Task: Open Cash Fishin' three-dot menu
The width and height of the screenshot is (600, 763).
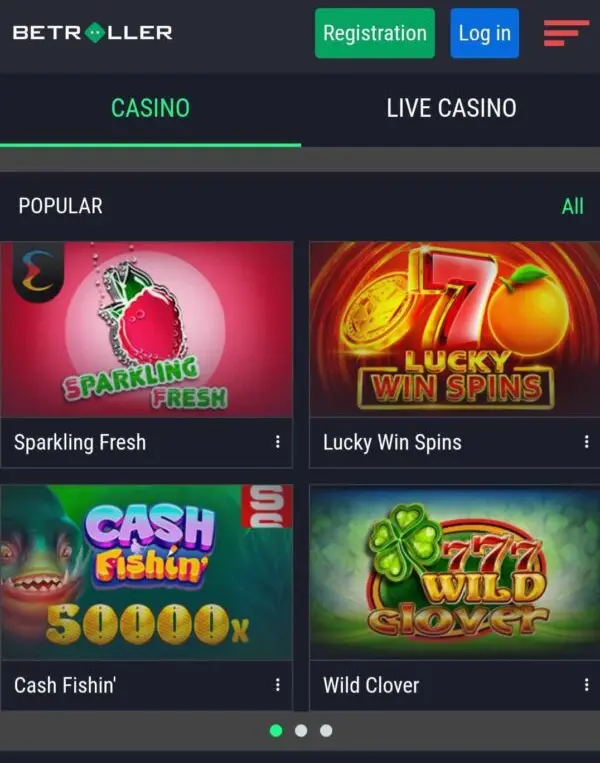Action: (x=277, y=685)
